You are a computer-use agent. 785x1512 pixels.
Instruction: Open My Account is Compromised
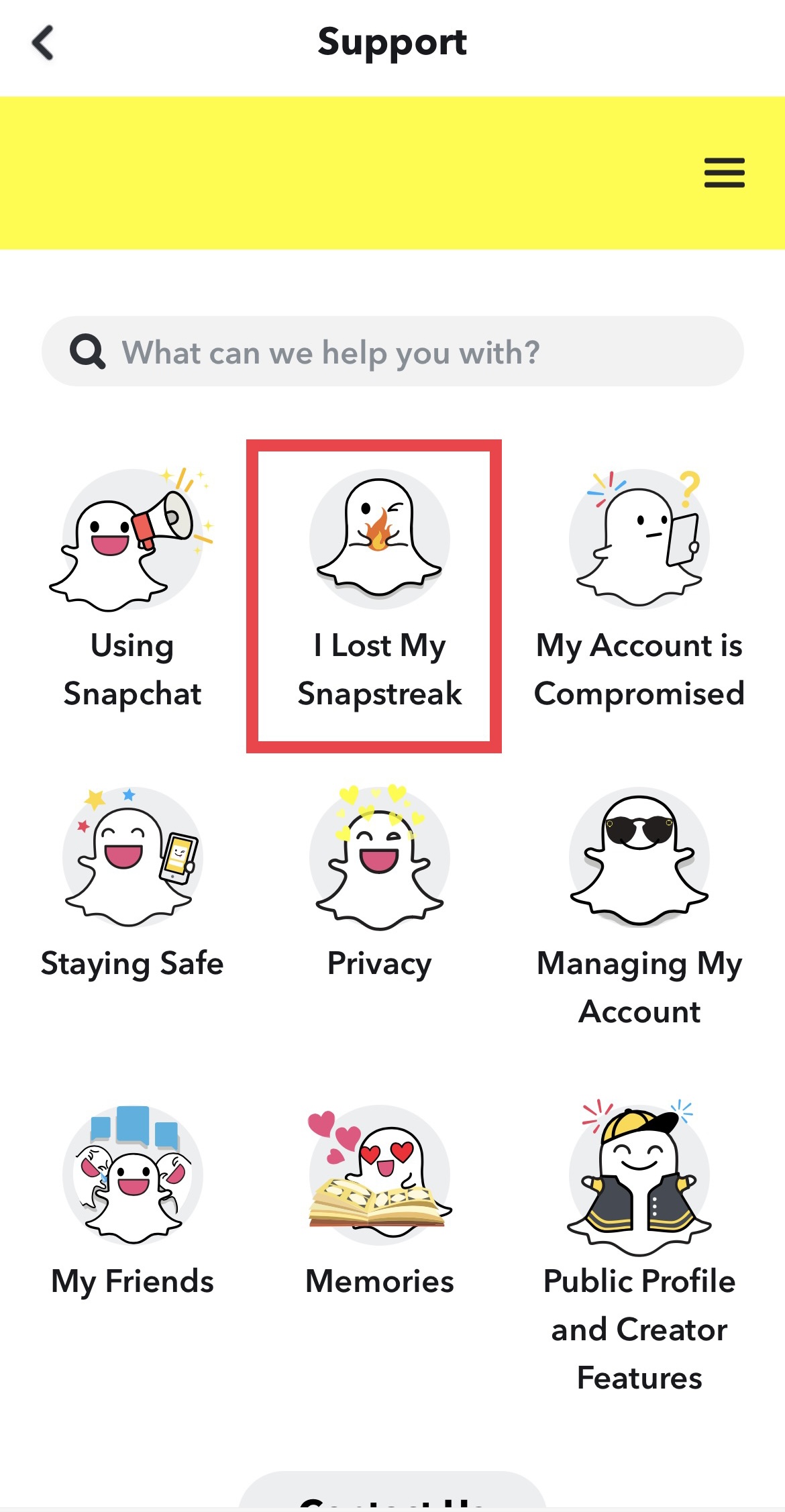tap(639, 590)
